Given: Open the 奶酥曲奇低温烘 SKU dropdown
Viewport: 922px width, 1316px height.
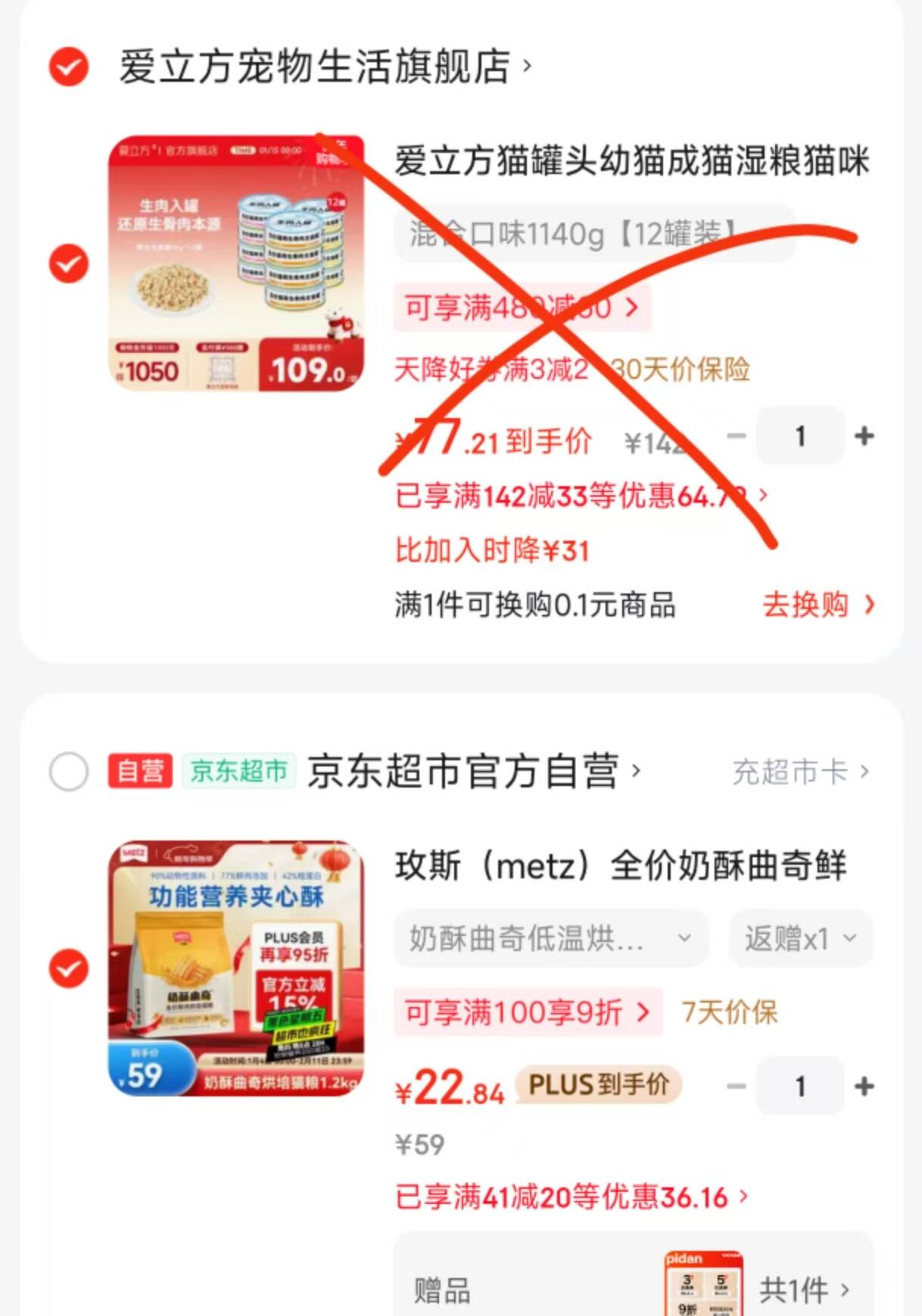Looking at the screenshot, I should pos(549,939).
